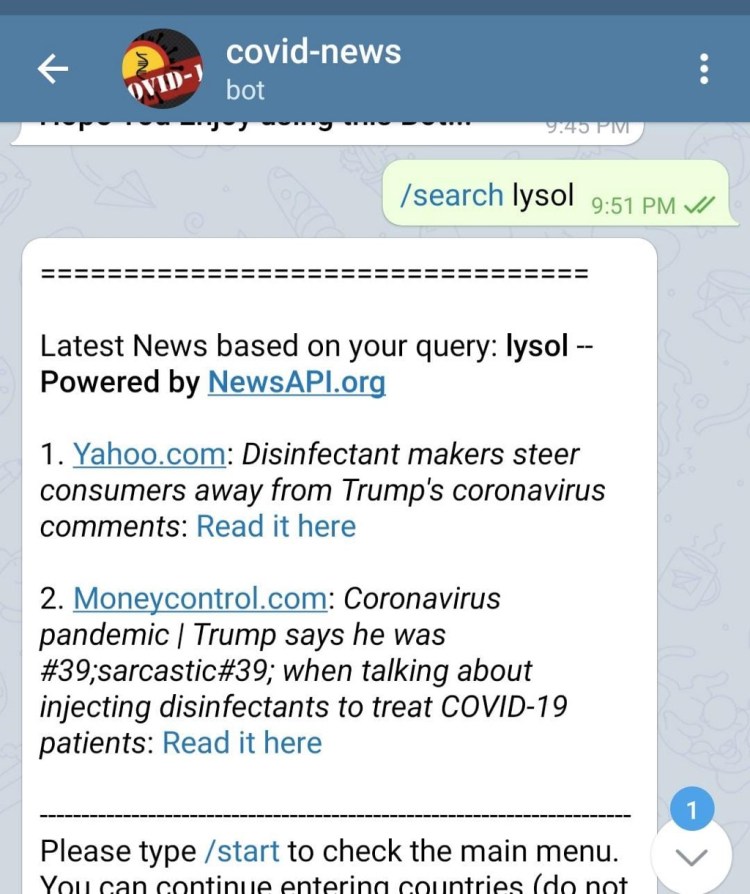Image resolution: width=750 pixels, height=894 pixels.
Task: Go back to the chat list
Action: tap(52, 68)
